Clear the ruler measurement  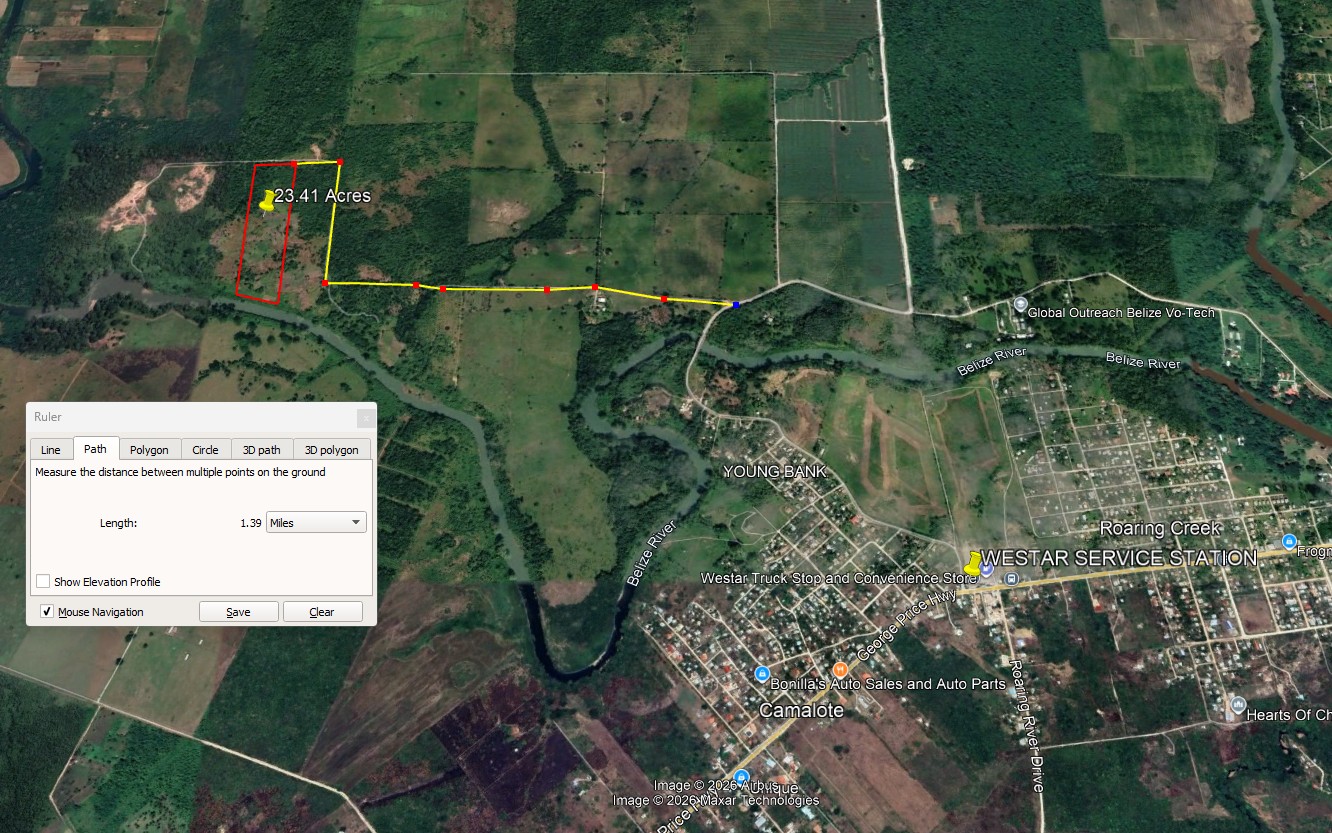[x=322, y=611]
